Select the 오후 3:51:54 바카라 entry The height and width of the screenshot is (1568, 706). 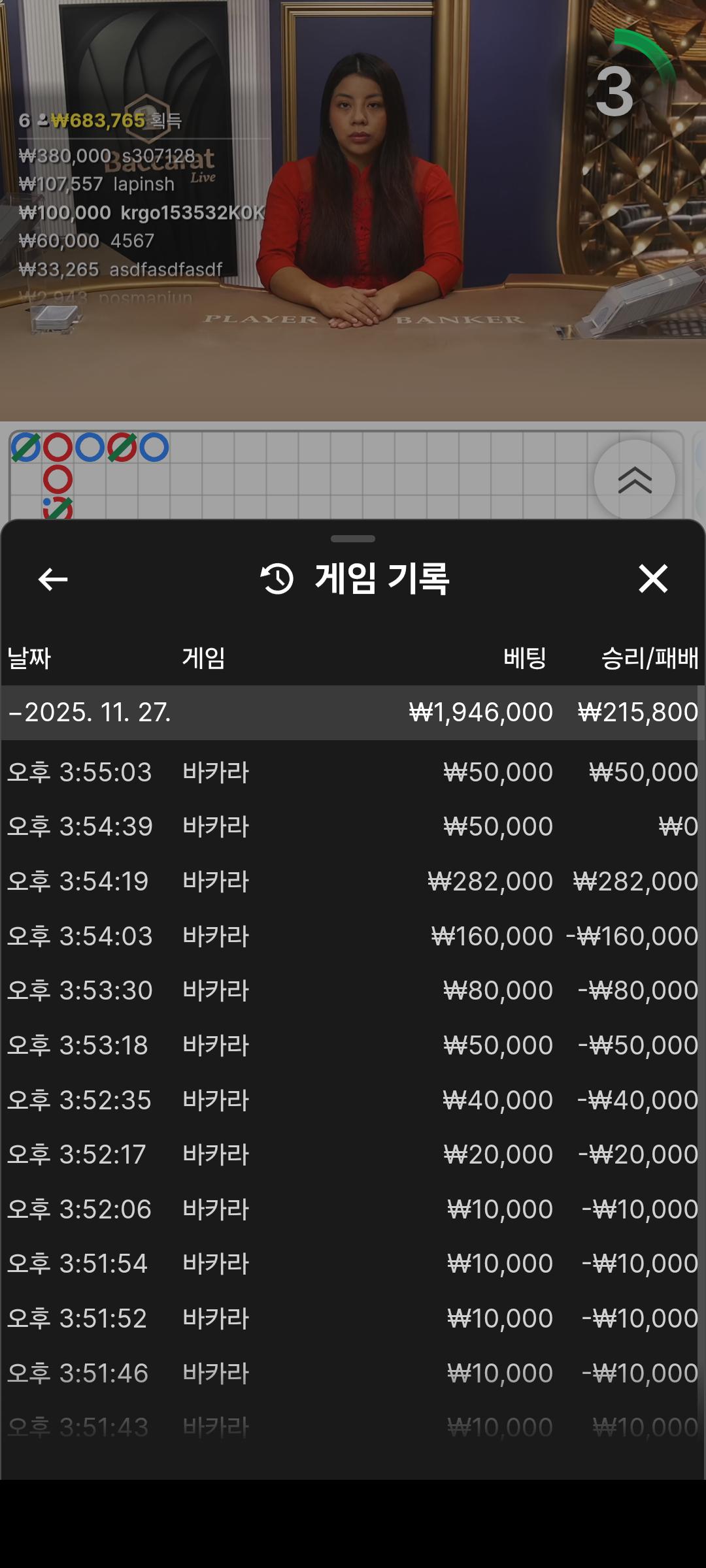(353, 1264)
